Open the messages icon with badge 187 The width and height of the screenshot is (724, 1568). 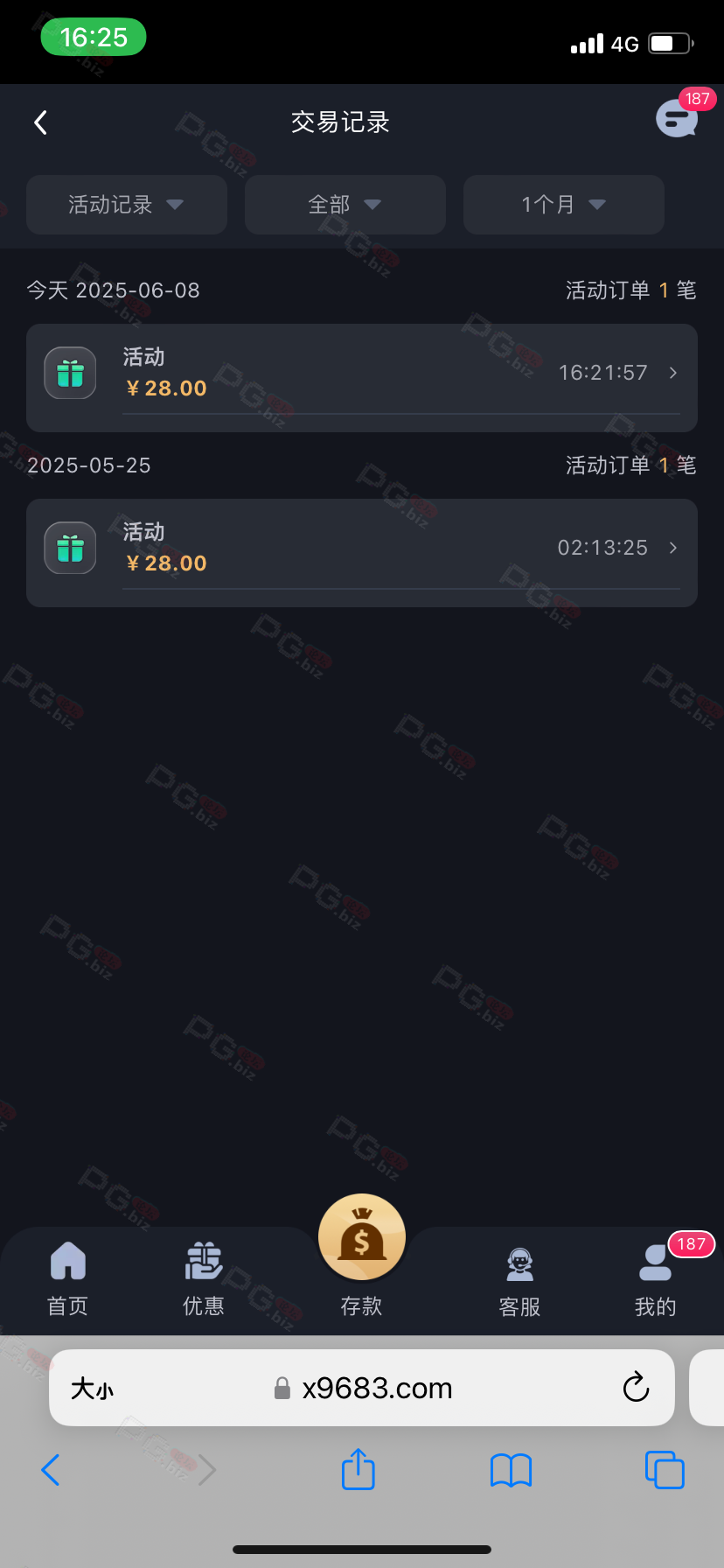pos(678,118)
